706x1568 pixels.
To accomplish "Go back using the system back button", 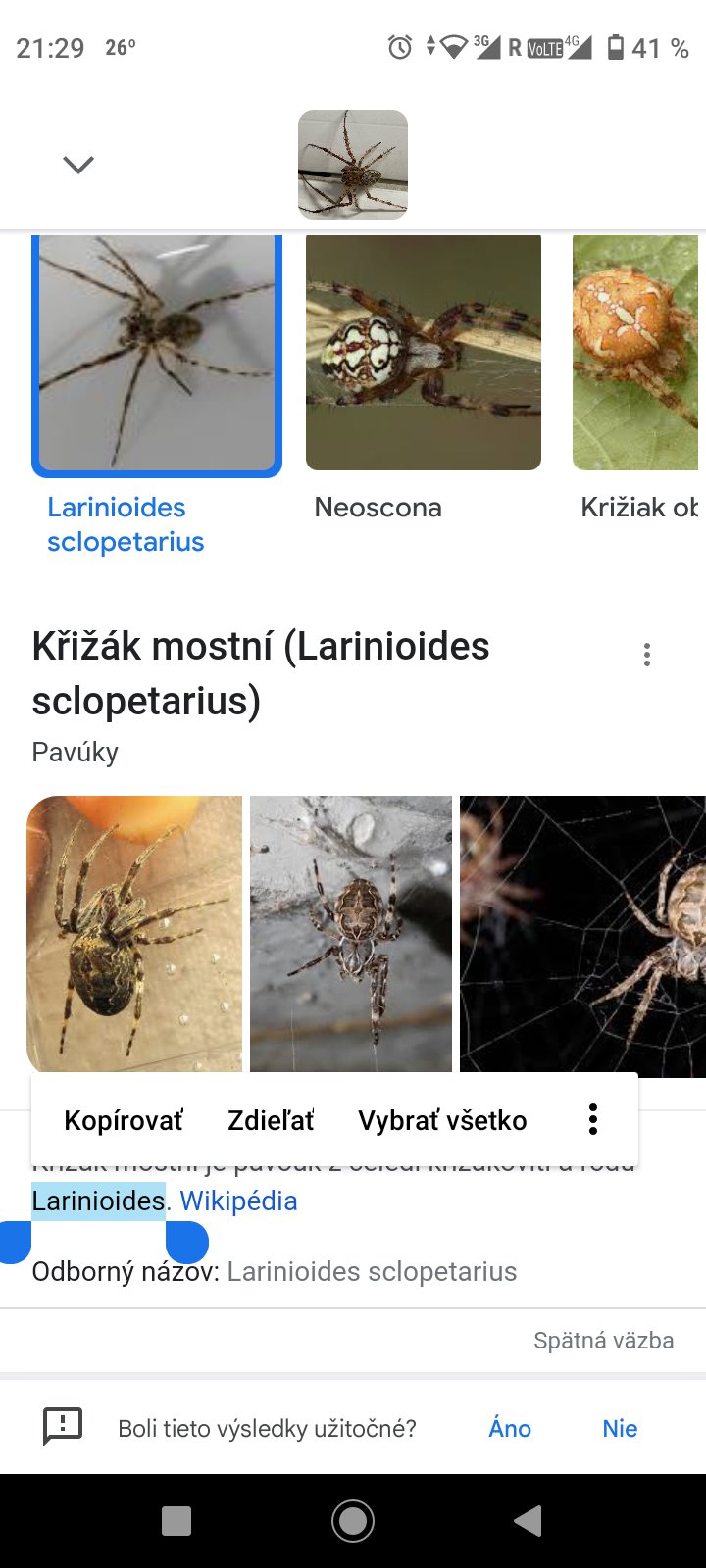I will (528, 1521).
